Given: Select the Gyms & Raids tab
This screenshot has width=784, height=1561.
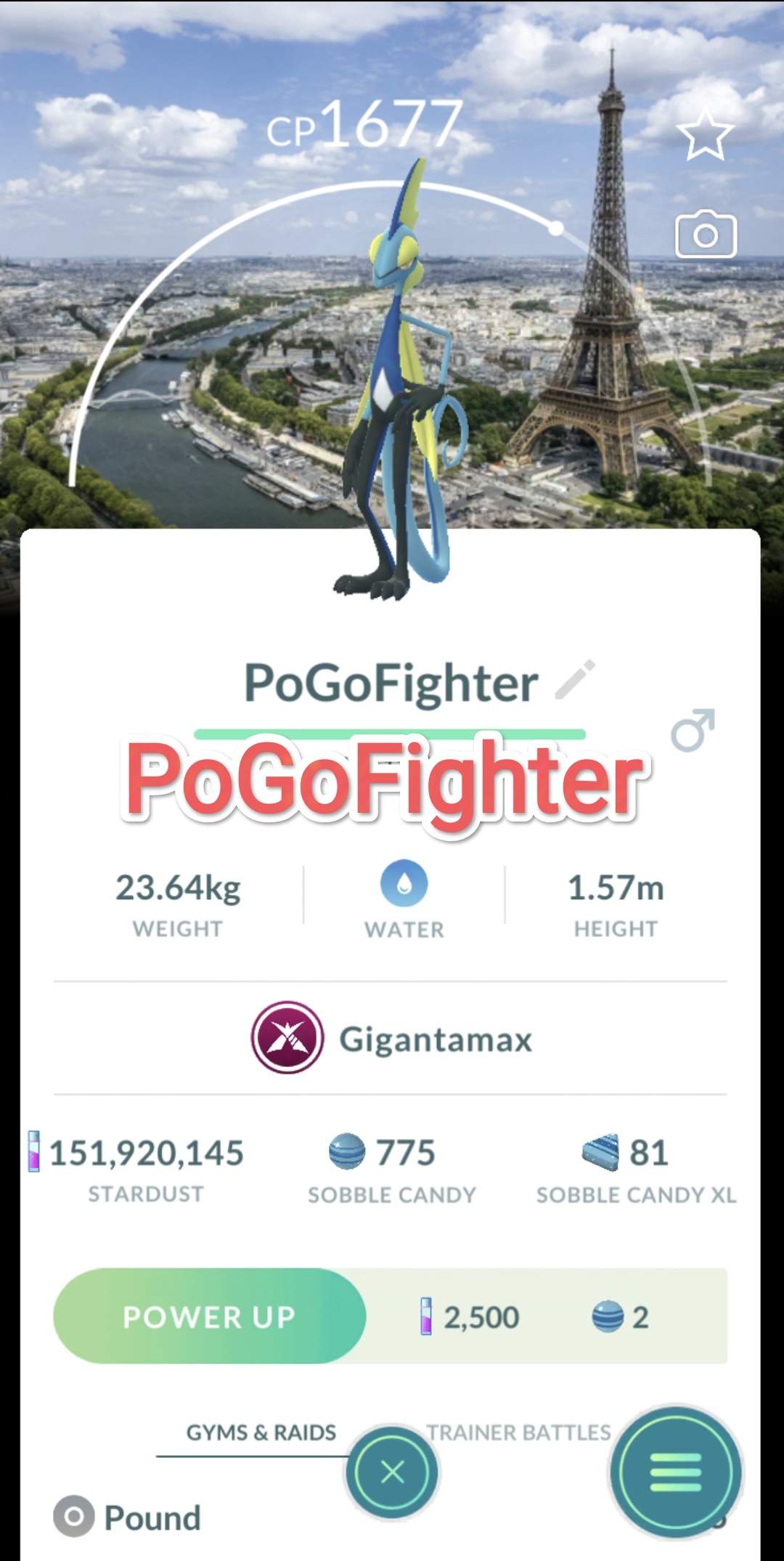Looking at the screenshot, I should tap(261, 1432).
